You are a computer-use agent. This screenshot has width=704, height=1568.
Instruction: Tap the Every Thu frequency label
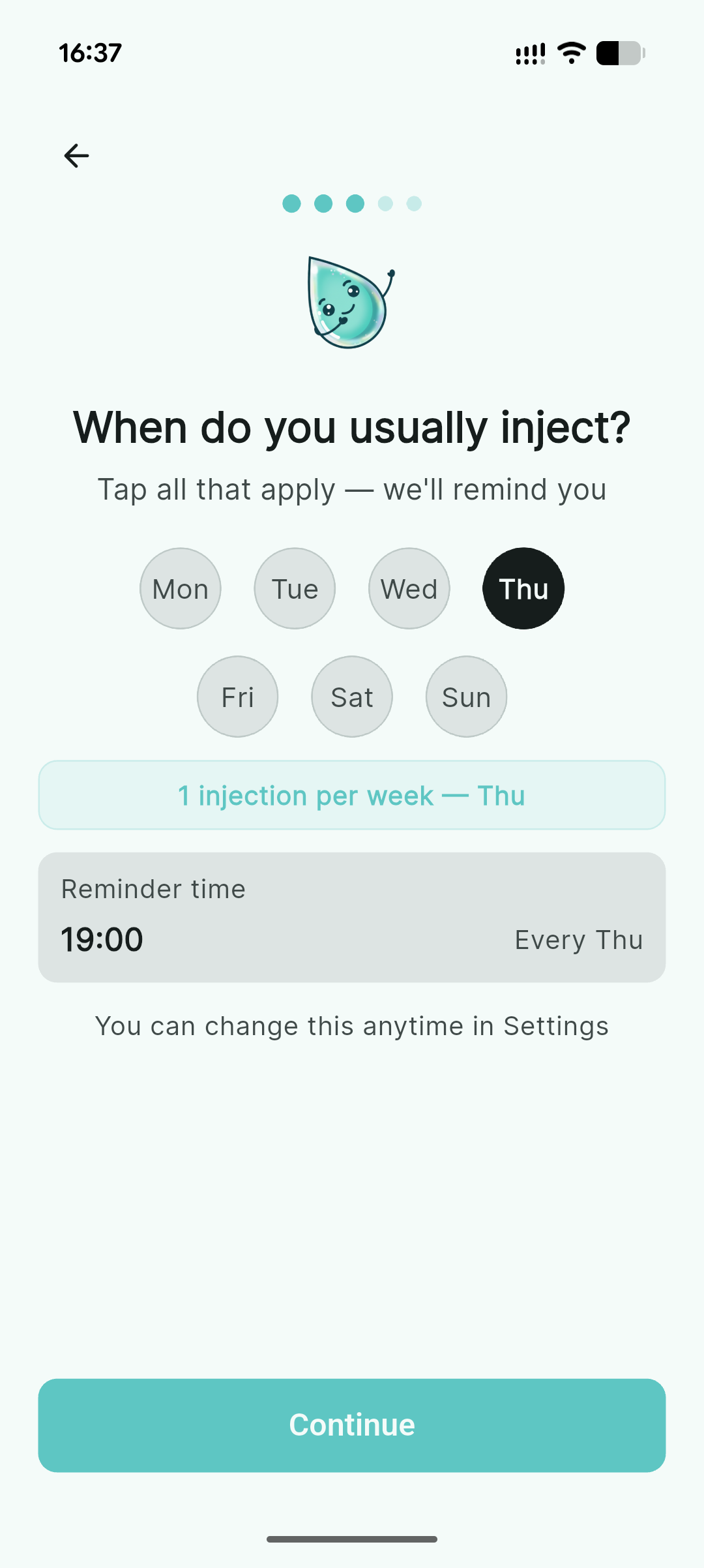578,939
